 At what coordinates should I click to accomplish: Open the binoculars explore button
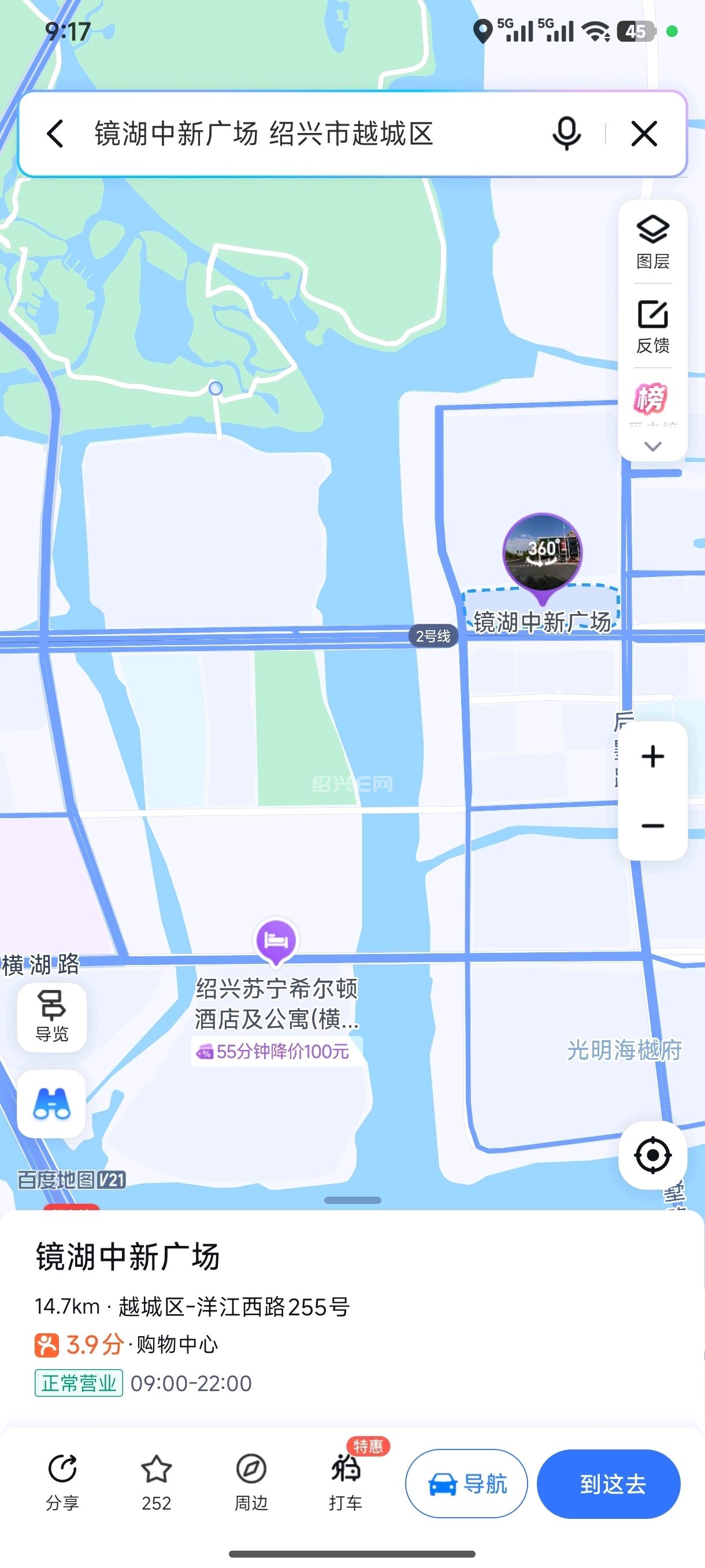[51, 1104]
